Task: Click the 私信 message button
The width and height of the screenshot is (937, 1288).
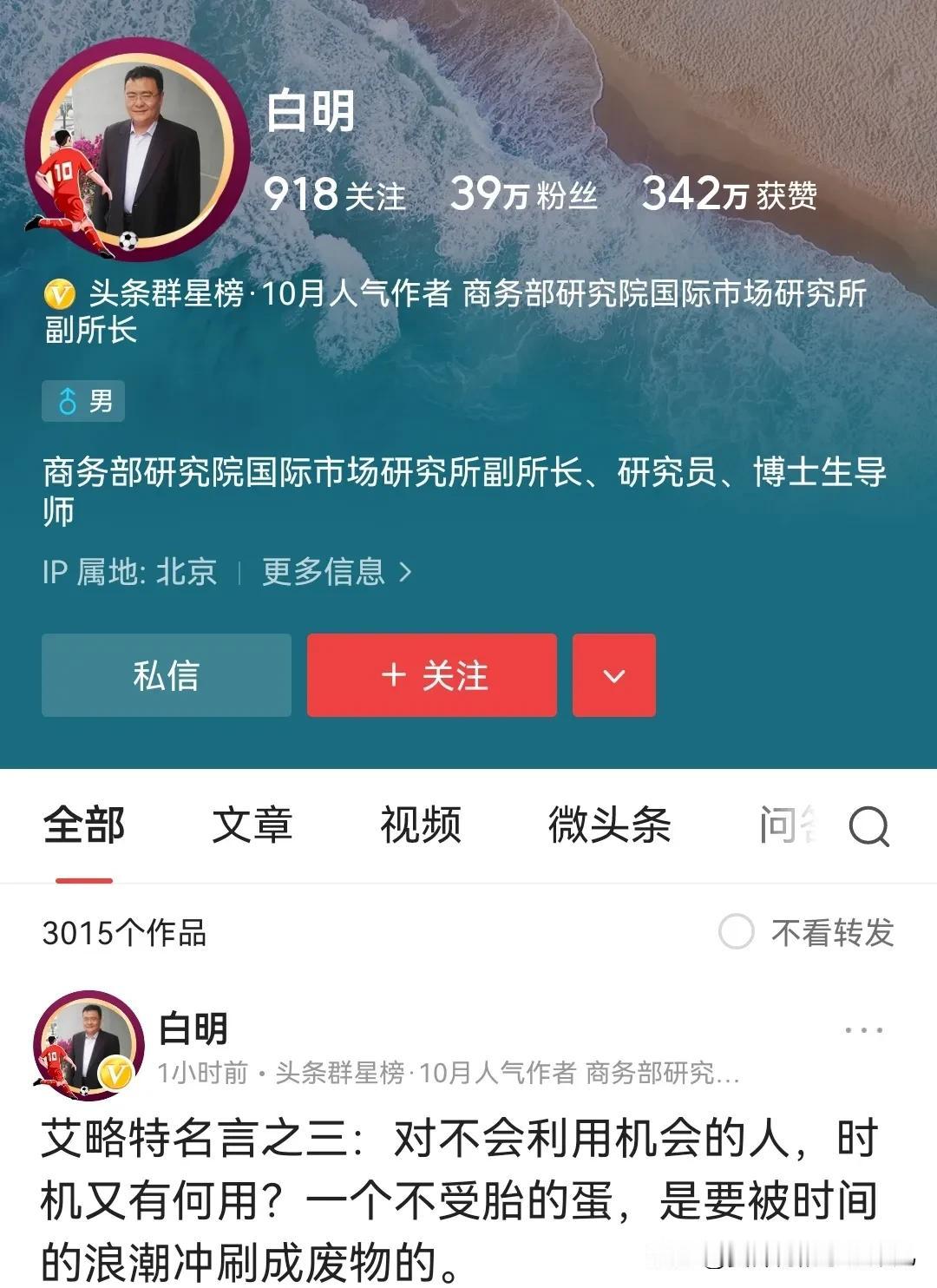Action: [167, 675]
